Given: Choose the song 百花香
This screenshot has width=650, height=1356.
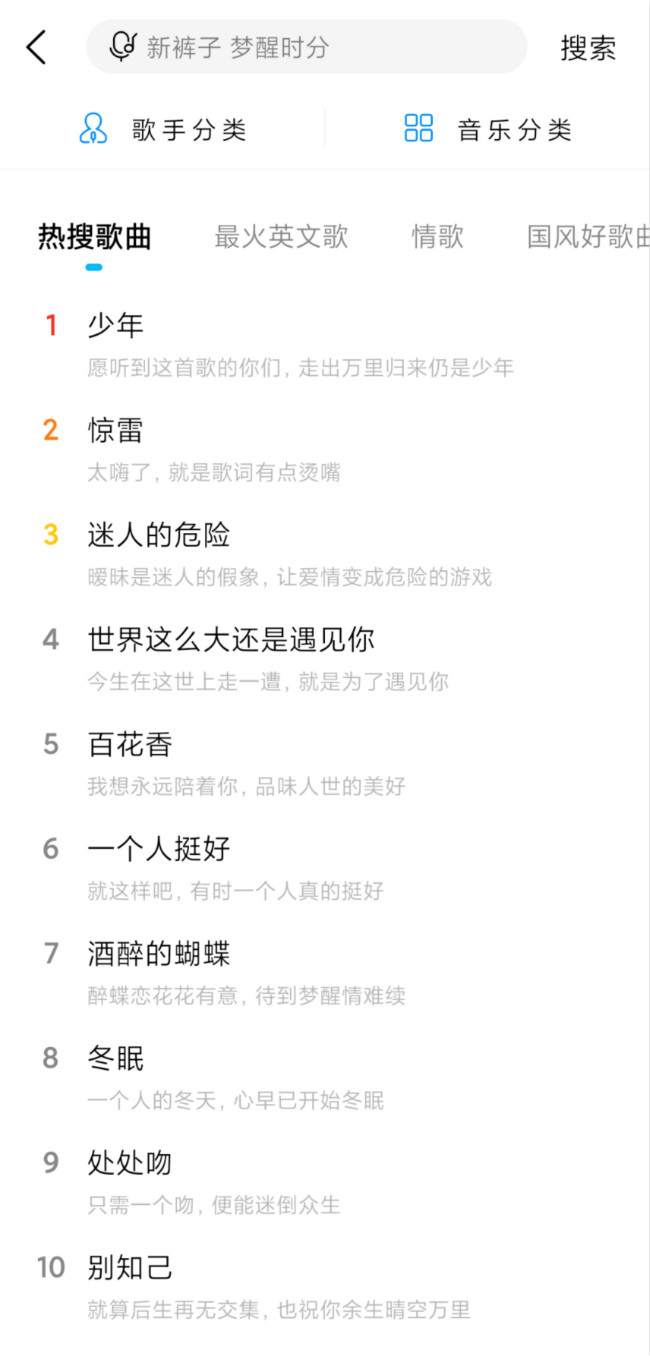Looking at the screenshot, I should coord(325,763).
